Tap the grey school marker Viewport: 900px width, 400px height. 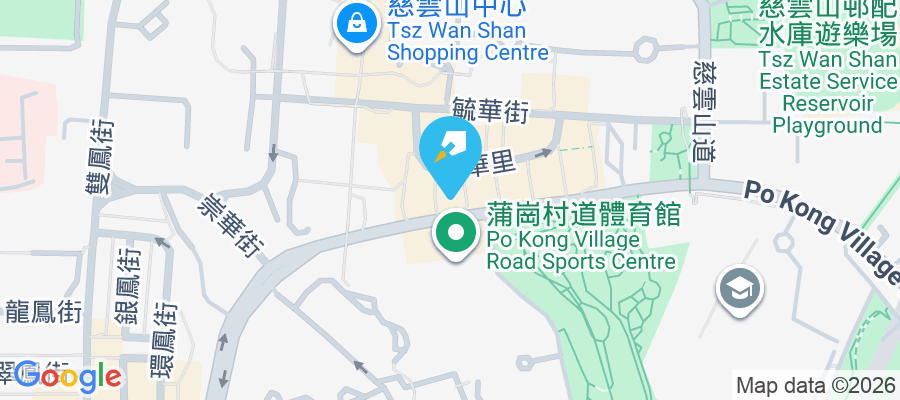click(741, 290)
